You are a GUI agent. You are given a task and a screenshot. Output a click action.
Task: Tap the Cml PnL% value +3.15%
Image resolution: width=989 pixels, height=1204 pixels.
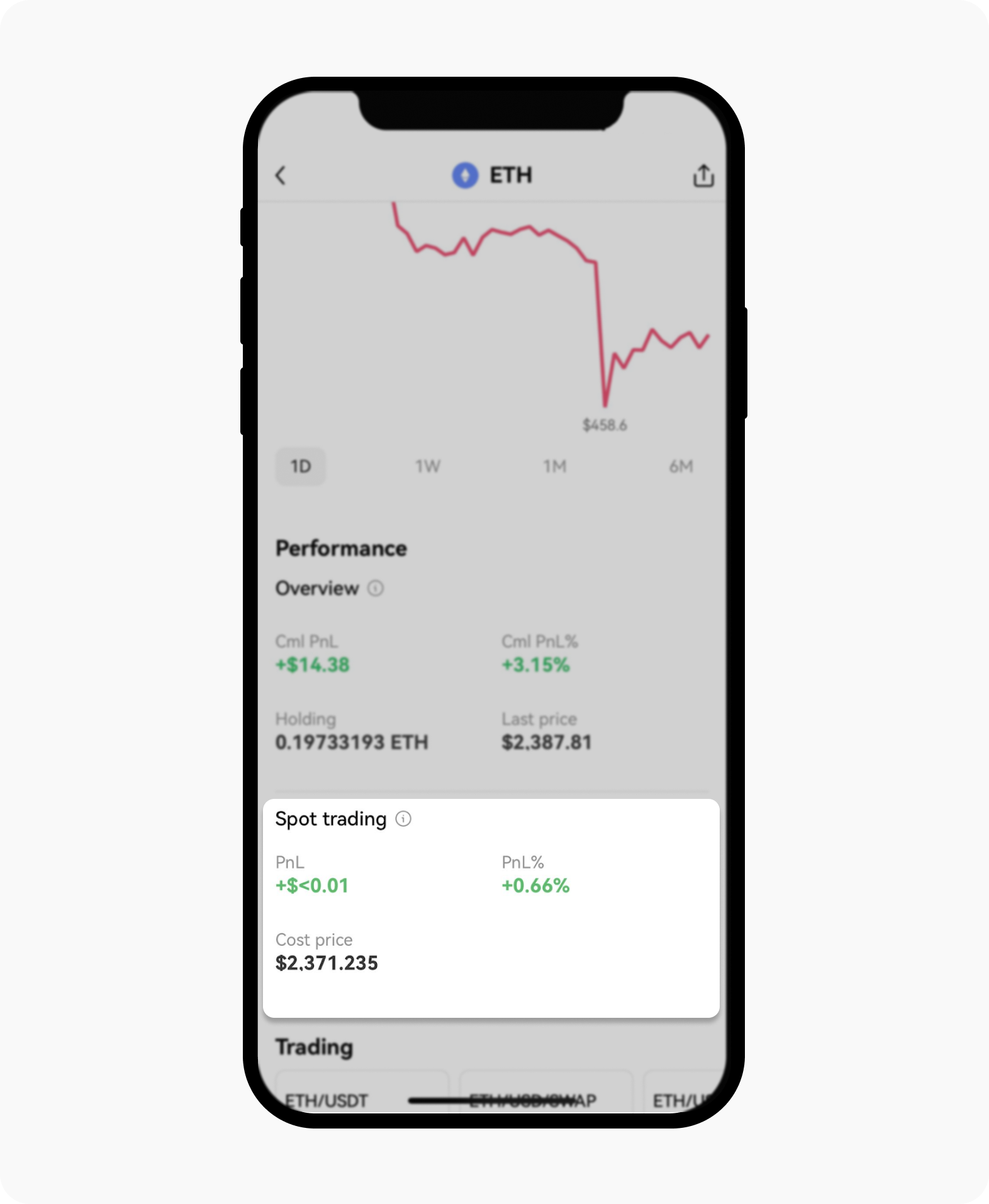point(534,665)
